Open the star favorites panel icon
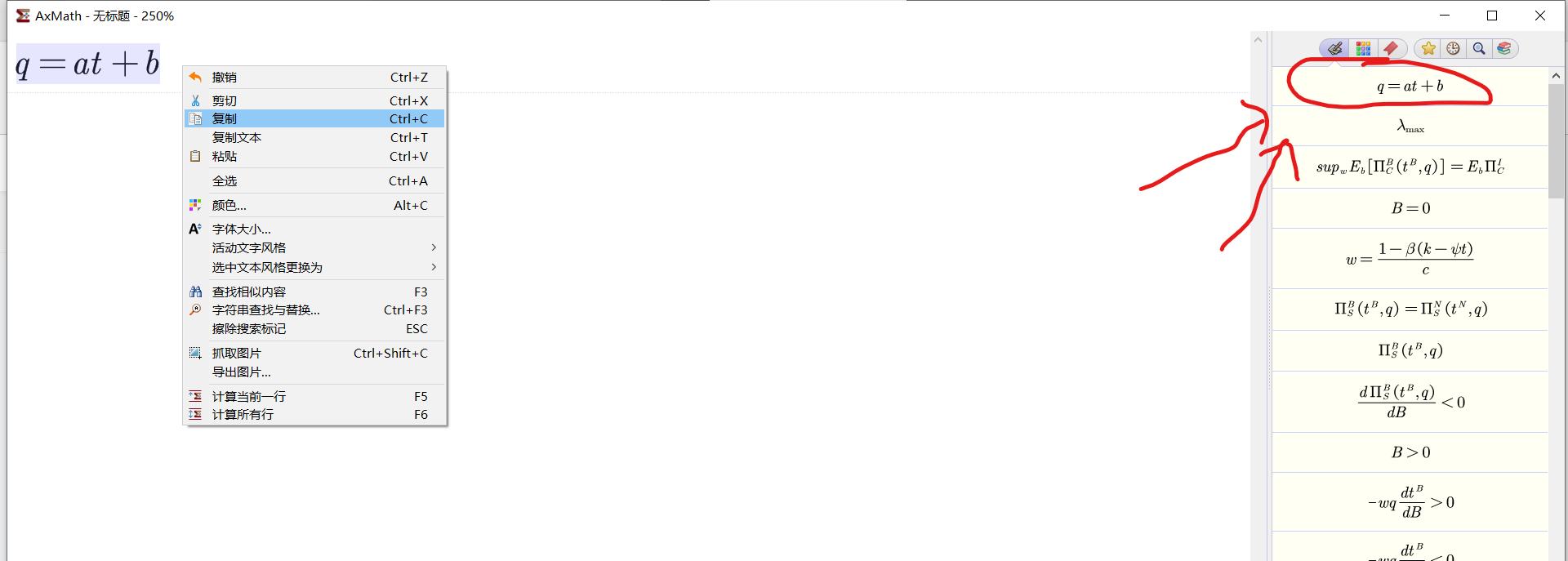Screen dimensions: 1568x561 click(1428, 49)
